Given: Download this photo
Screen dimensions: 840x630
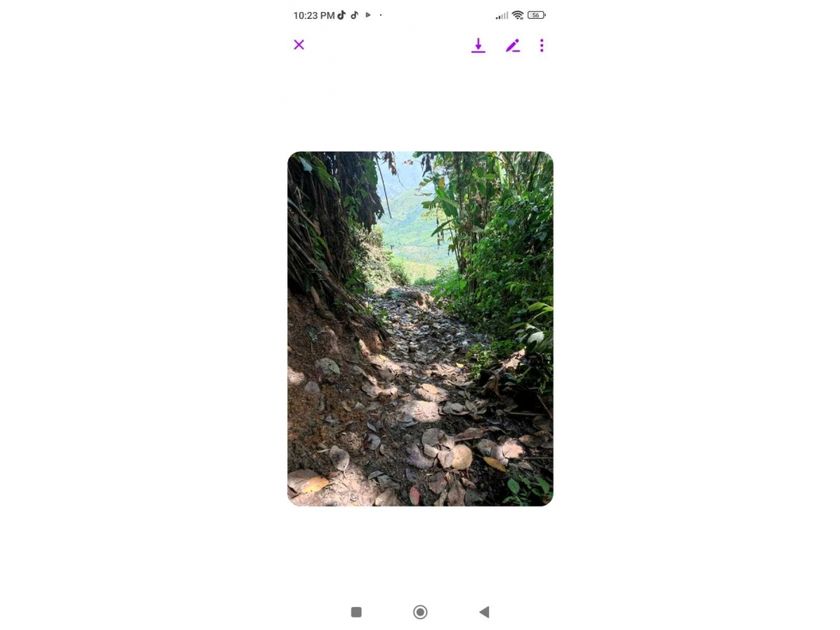Looking at the screenshot, I should (478, 45).
